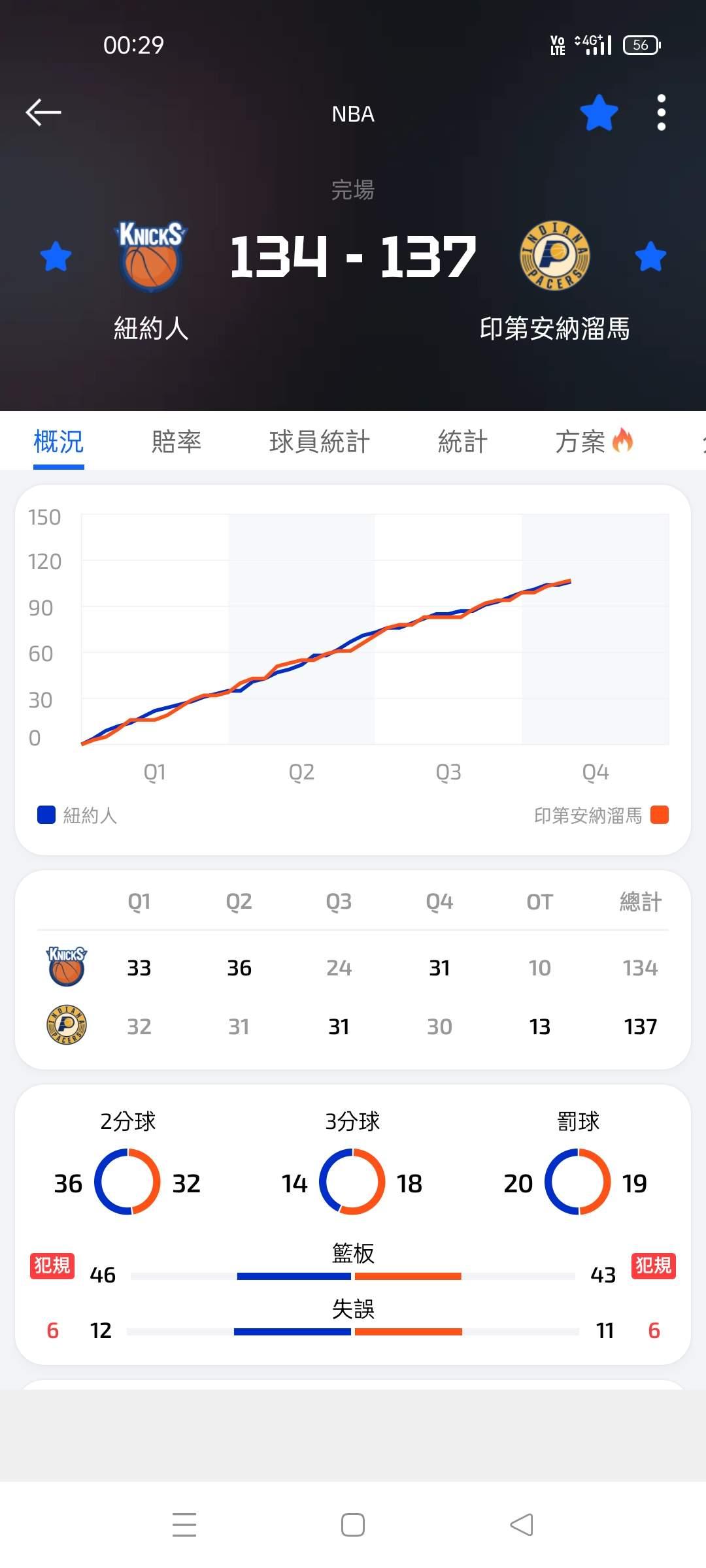Open the Knicks team logo
Image resolution: width=706 pixels, height=1568 pixels.
tap(151, 256)
